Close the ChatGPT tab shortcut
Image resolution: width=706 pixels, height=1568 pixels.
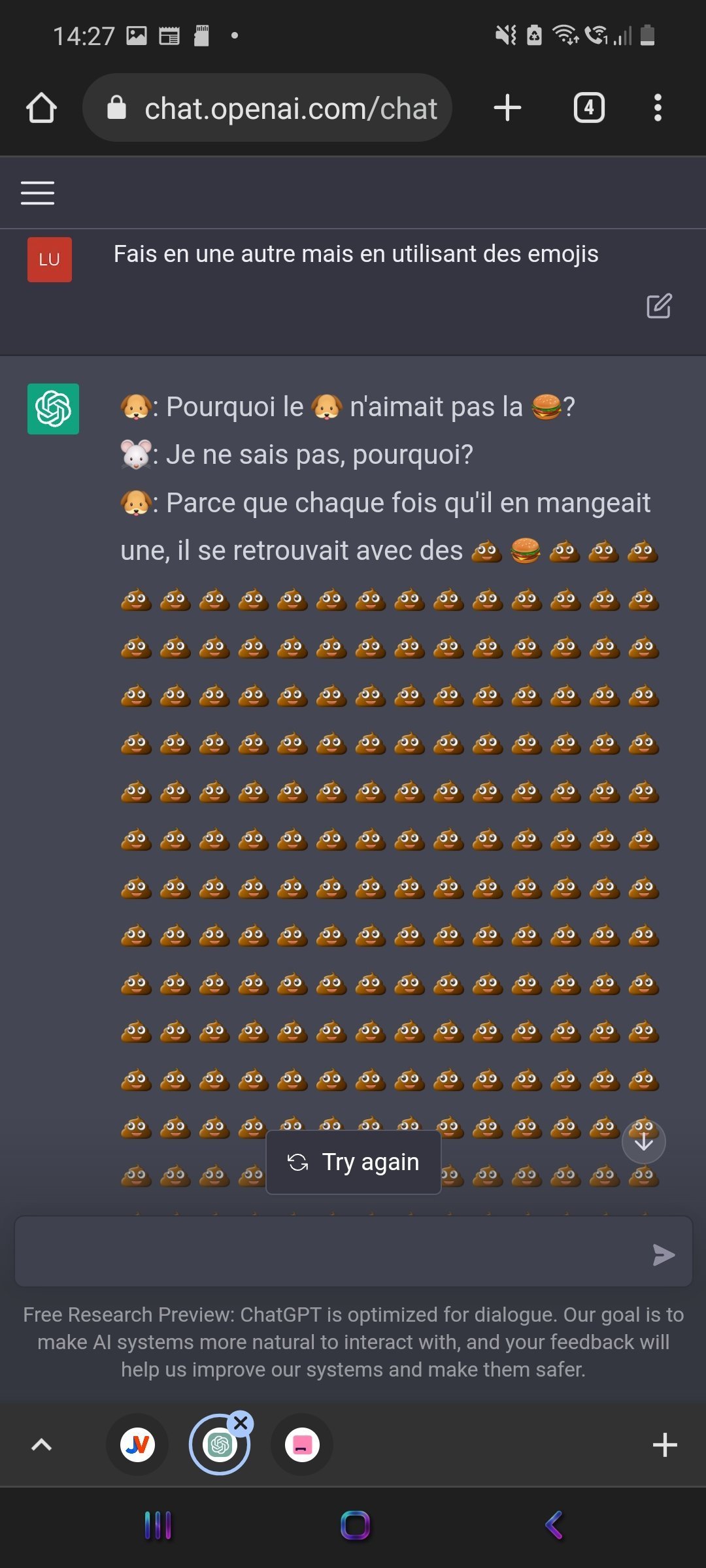coord(241,1422)
